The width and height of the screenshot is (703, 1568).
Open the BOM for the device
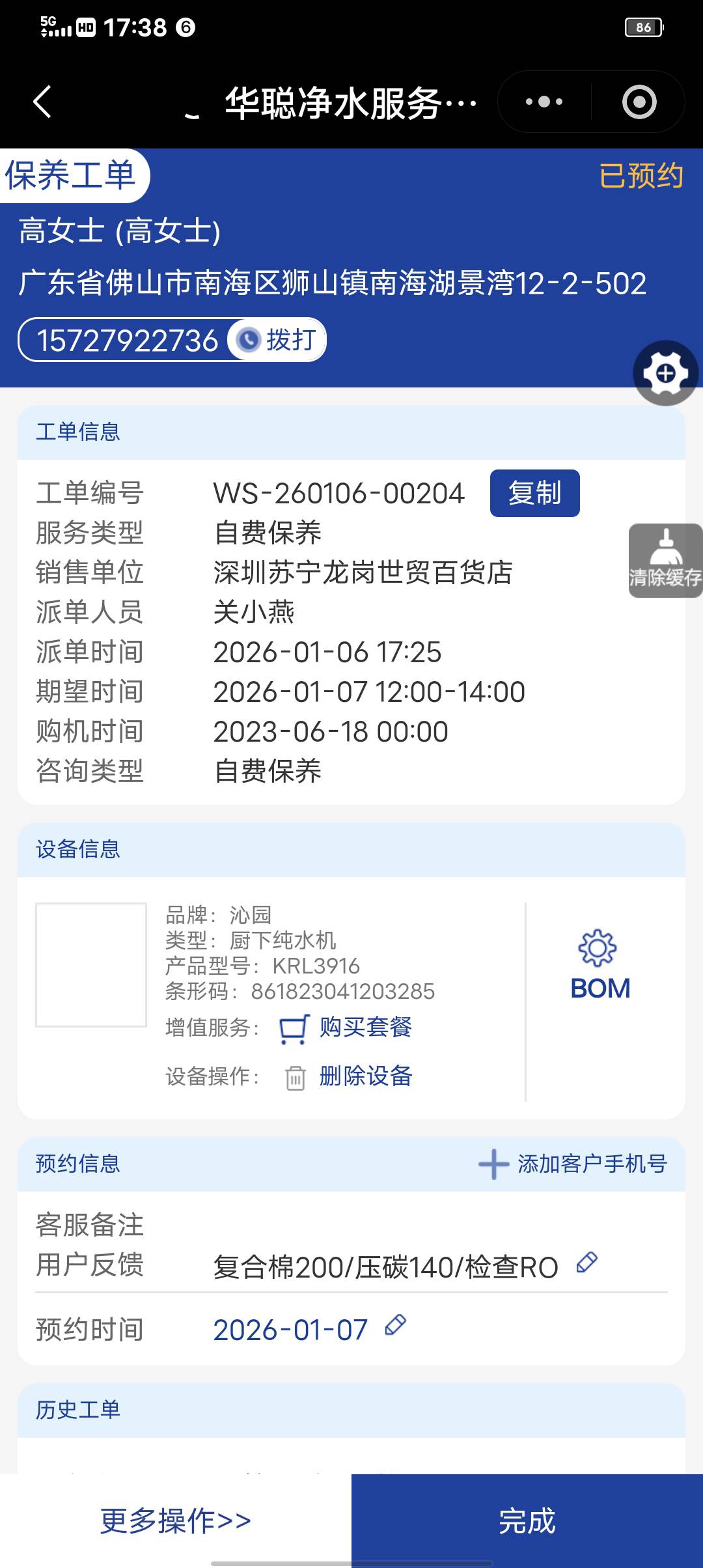600,967
